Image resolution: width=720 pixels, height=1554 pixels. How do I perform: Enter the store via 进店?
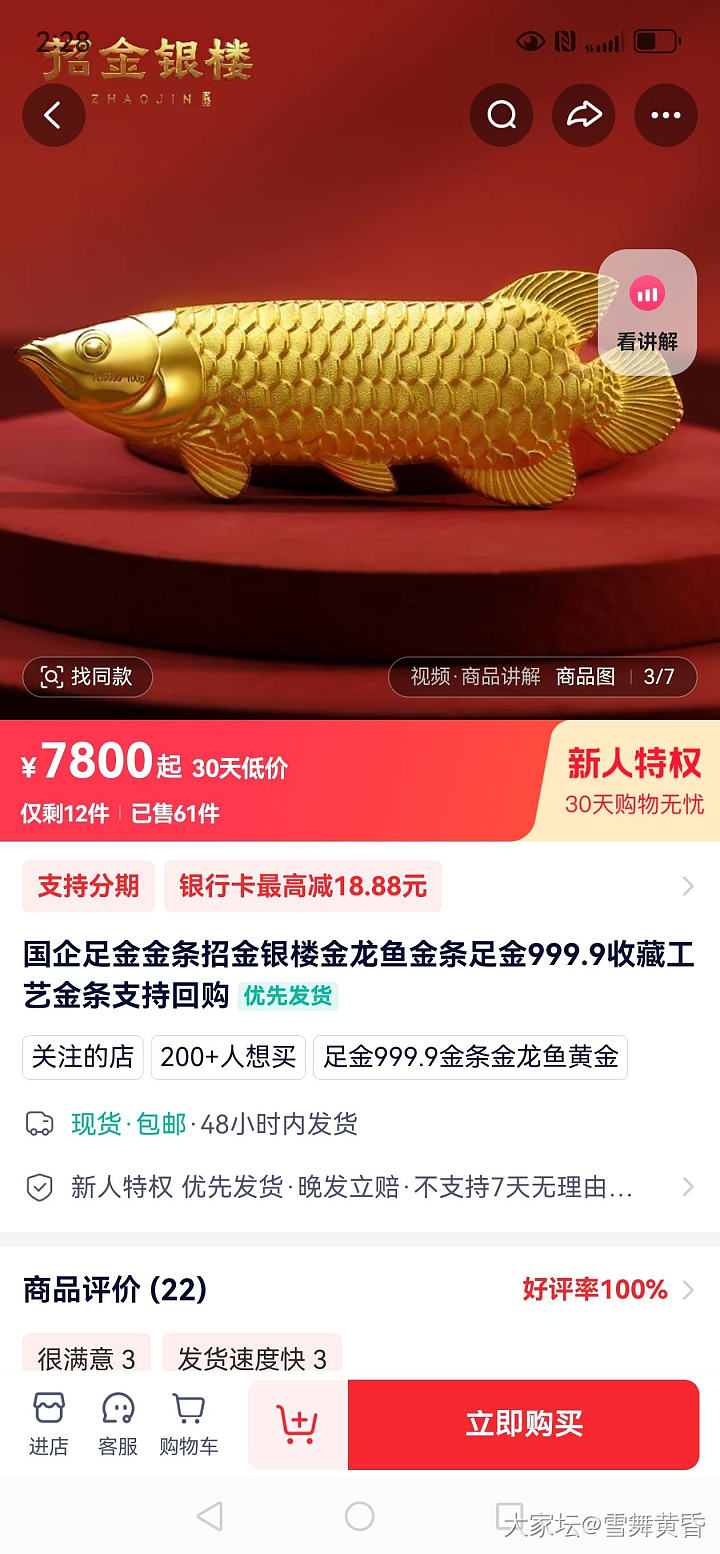click(48, 1424)
